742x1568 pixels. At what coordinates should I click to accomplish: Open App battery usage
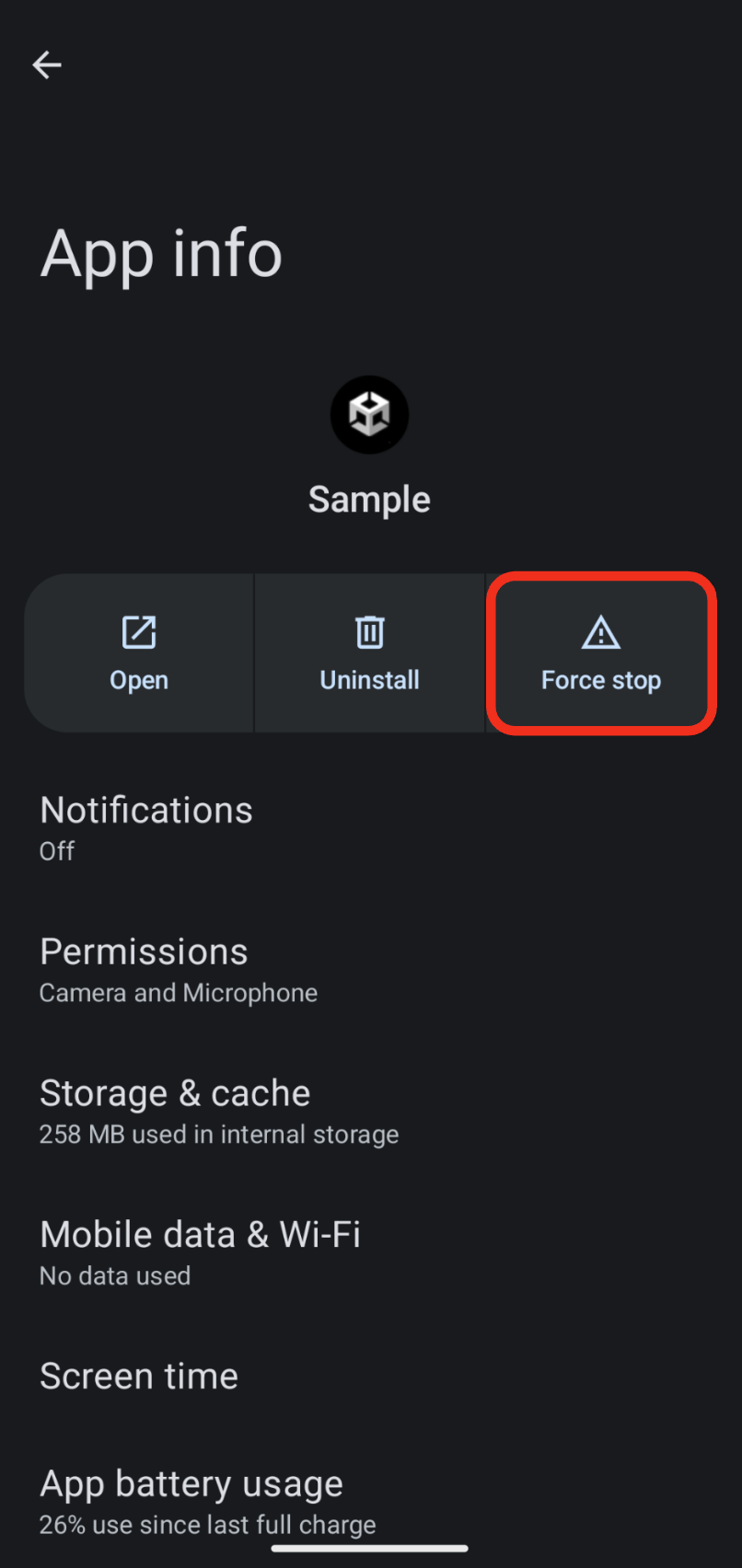(371, 1501)
